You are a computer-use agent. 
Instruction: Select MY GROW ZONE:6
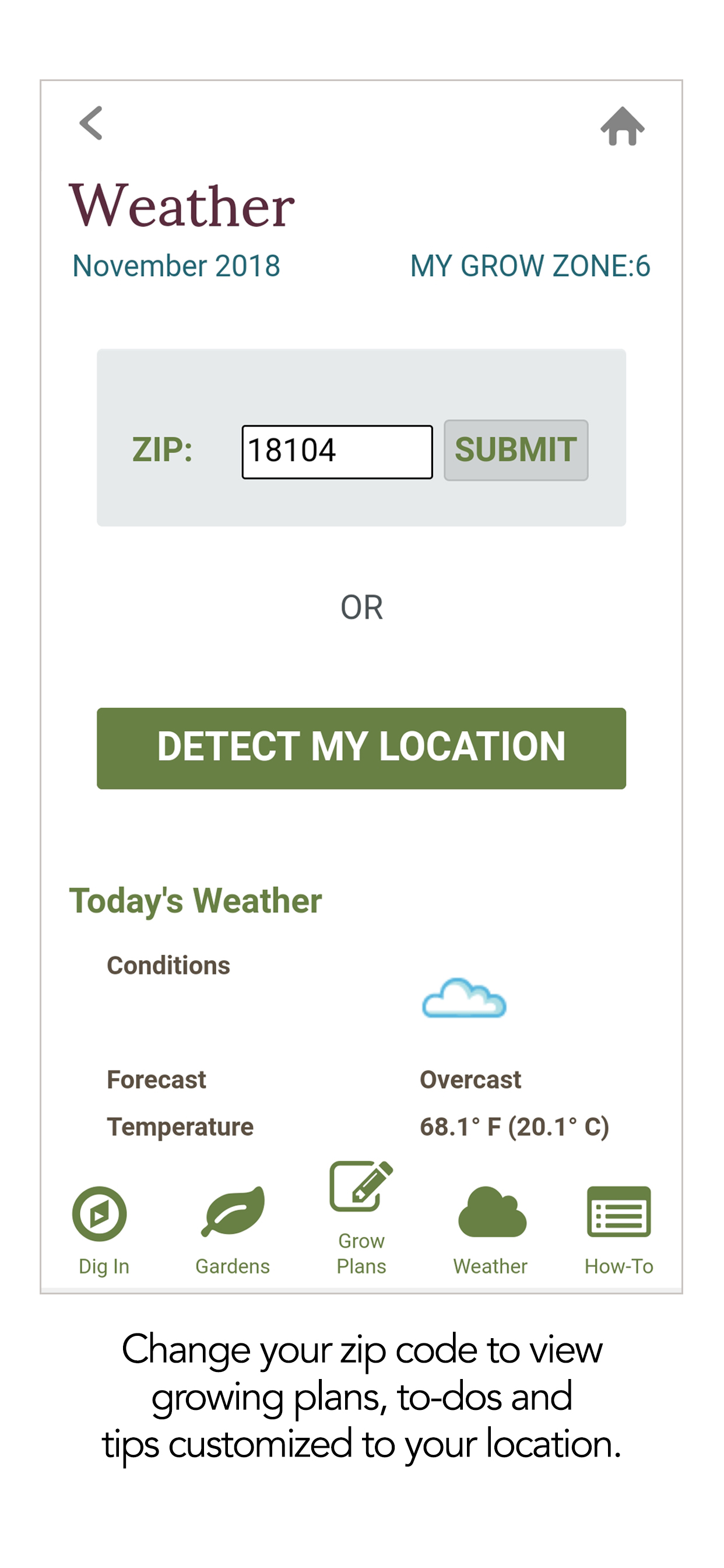click(x=530, y=265)
